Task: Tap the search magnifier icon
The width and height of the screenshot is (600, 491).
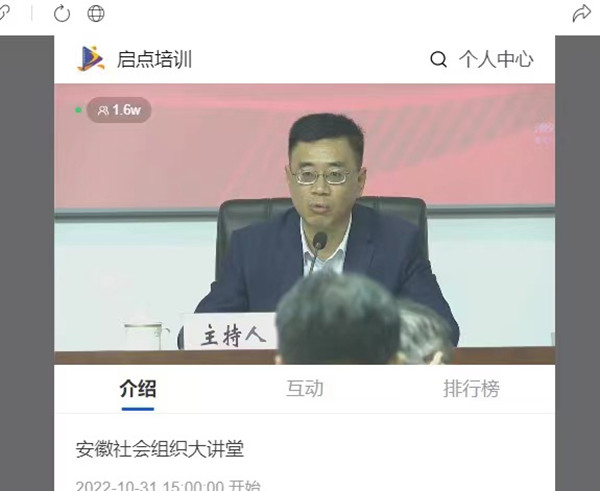Action: point(438,60)
